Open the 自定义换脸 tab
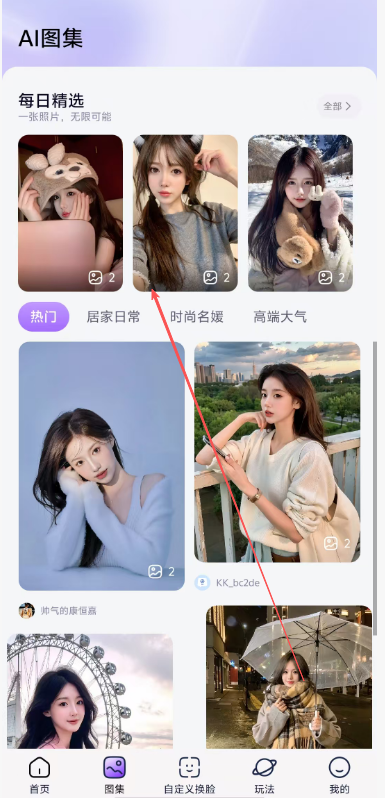385x798 pixels. point(189,776)
